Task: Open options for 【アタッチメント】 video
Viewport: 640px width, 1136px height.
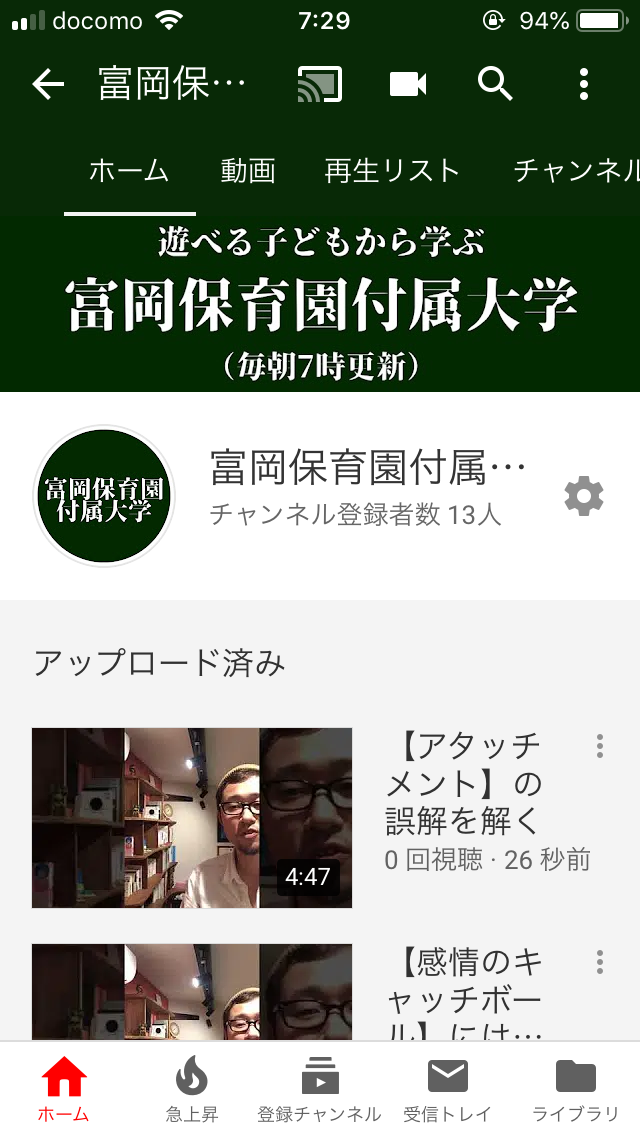Action: 599,746
